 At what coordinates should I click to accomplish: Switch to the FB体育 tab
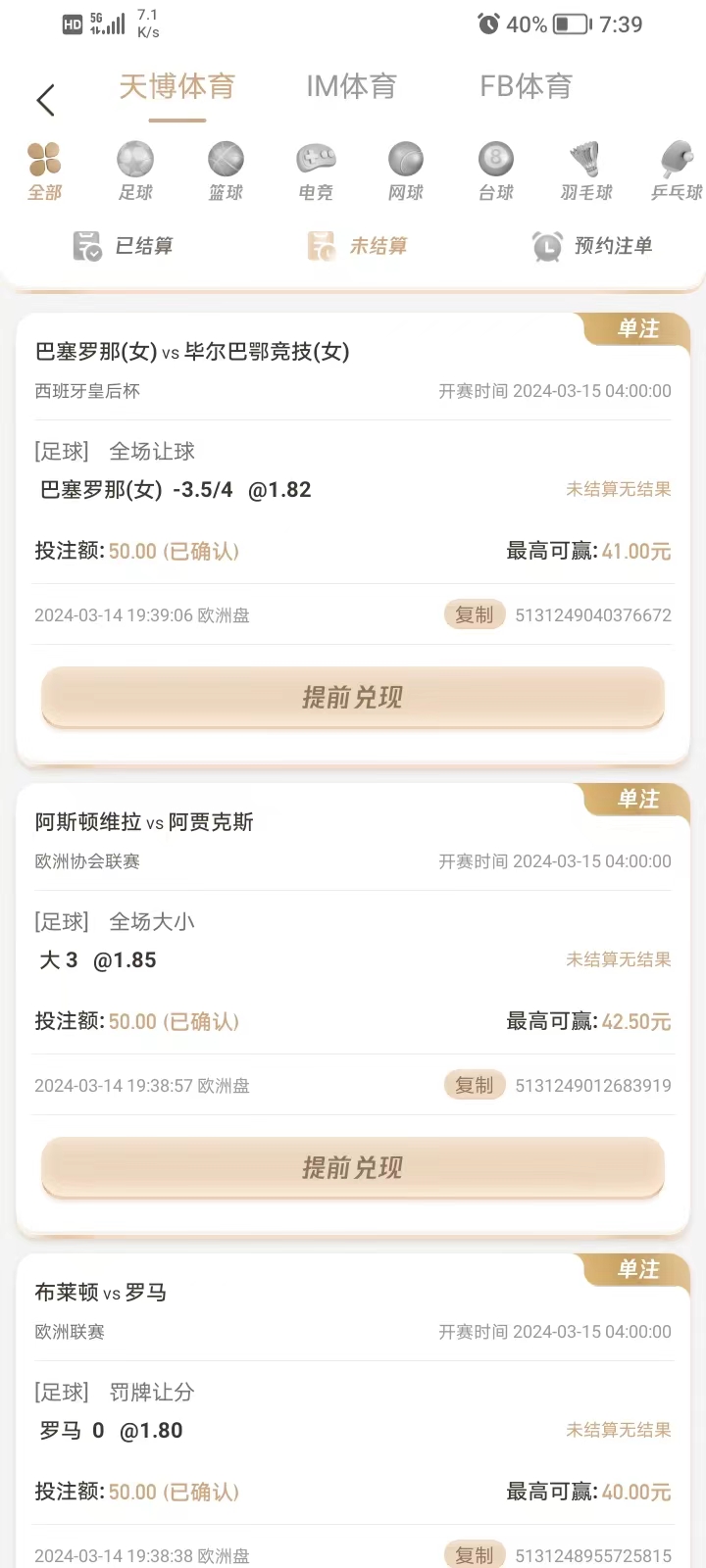[526, 87]
